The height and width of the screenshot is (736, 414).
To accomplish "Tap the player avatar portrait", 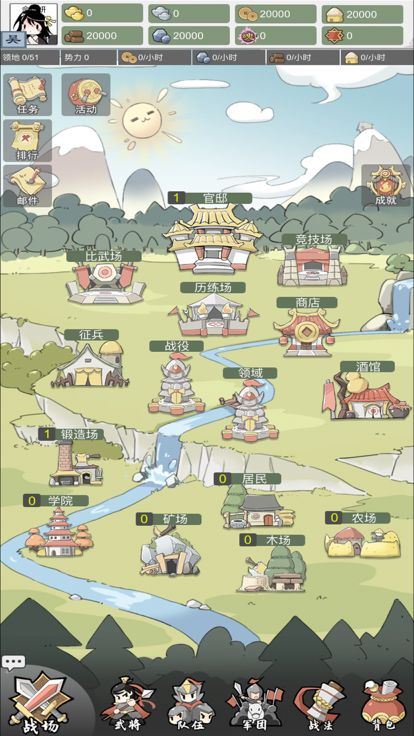I will coord(34,24).
